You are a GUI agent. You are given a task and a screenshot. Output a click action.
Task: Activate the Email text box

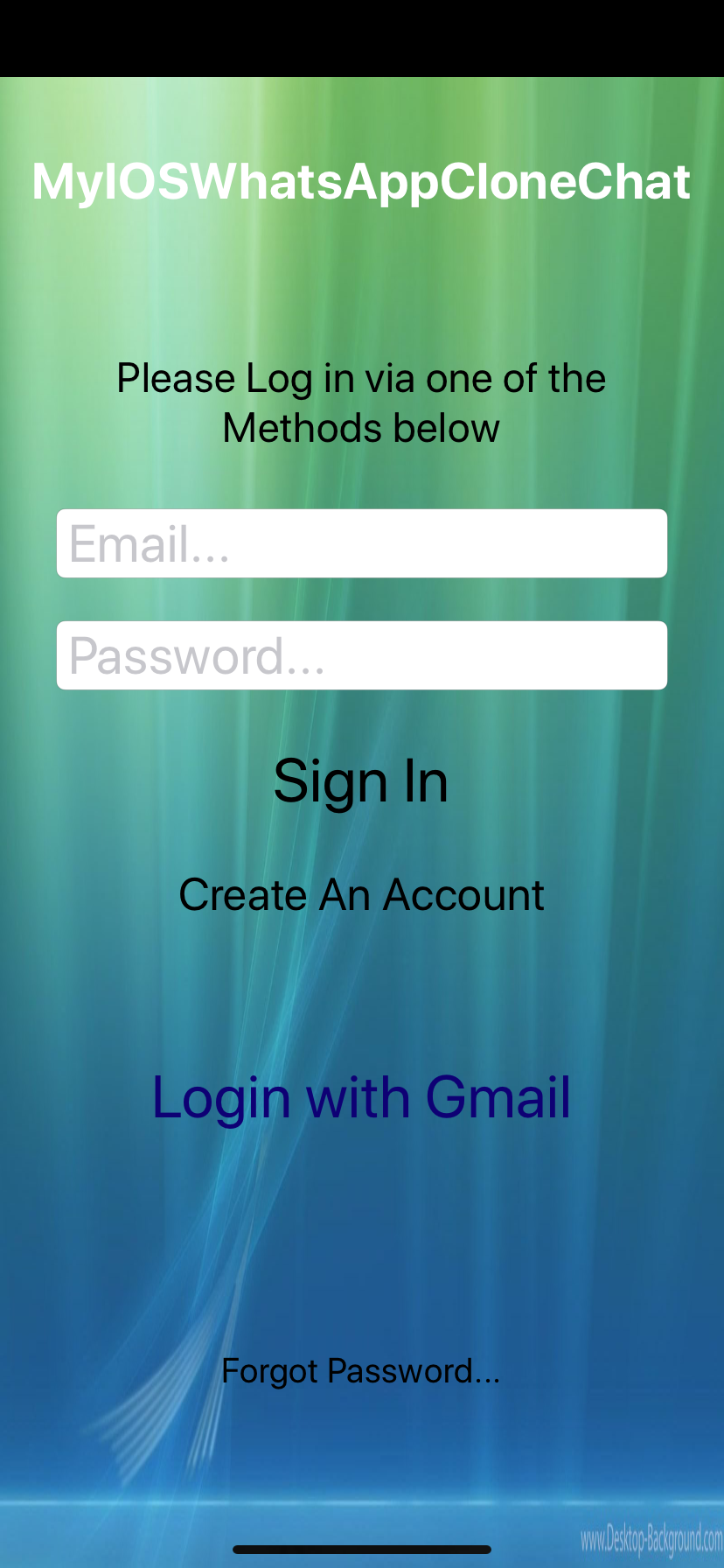click(361, 542)
